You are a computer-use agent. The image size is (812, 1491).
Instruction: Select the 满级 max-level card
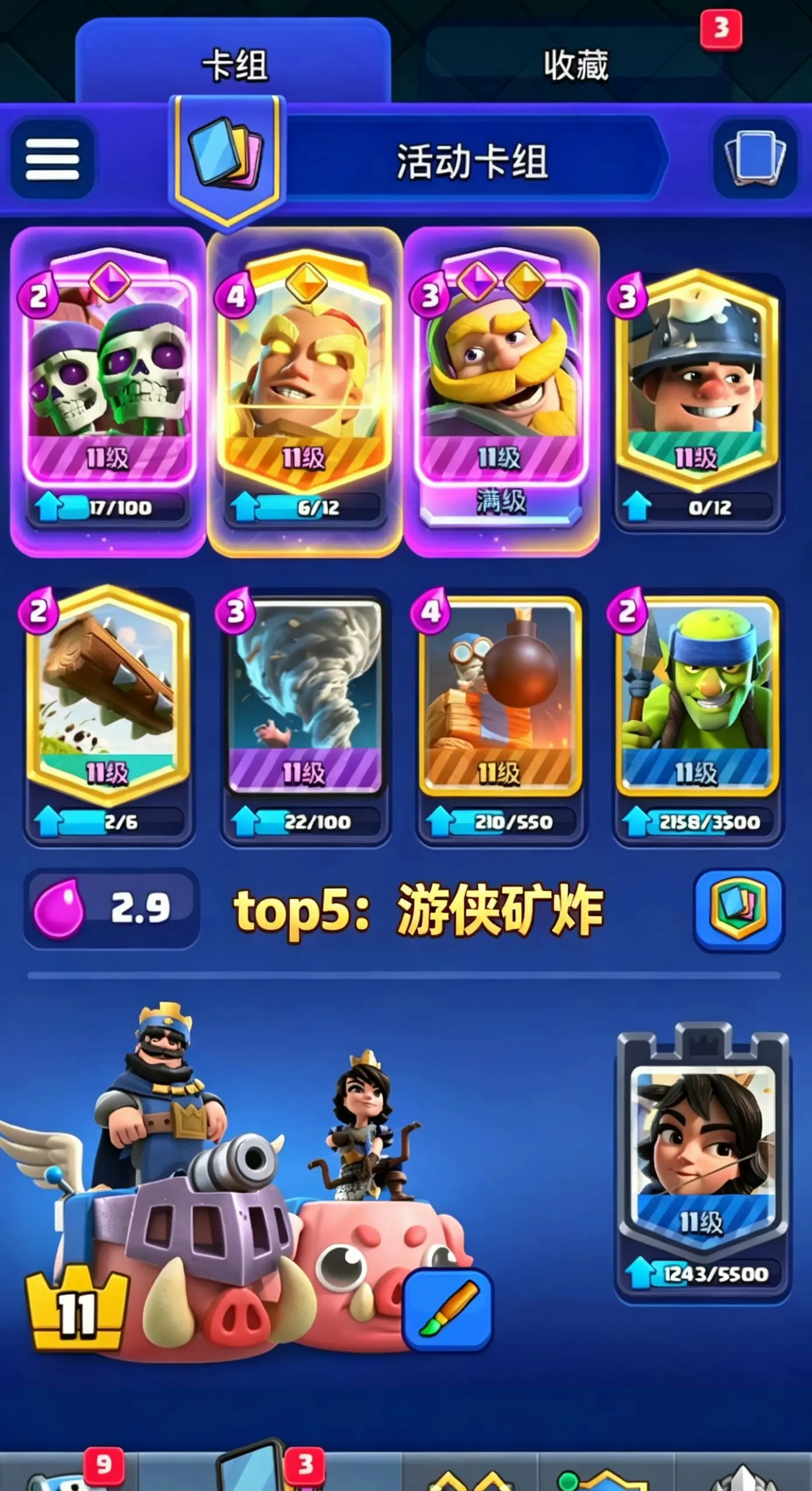[x=502, y=392]
